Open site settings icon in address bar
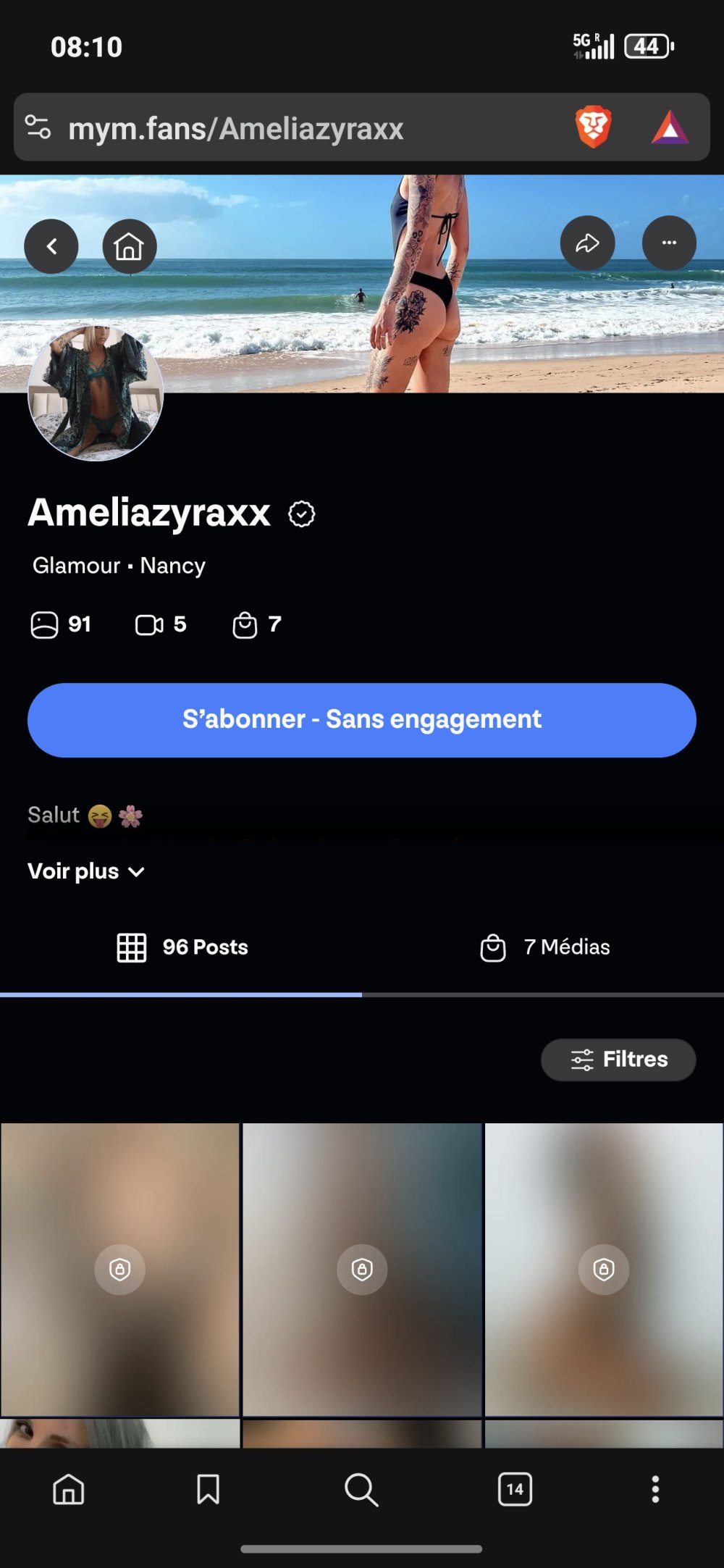 pyautogui.click(x=38, y=127)
